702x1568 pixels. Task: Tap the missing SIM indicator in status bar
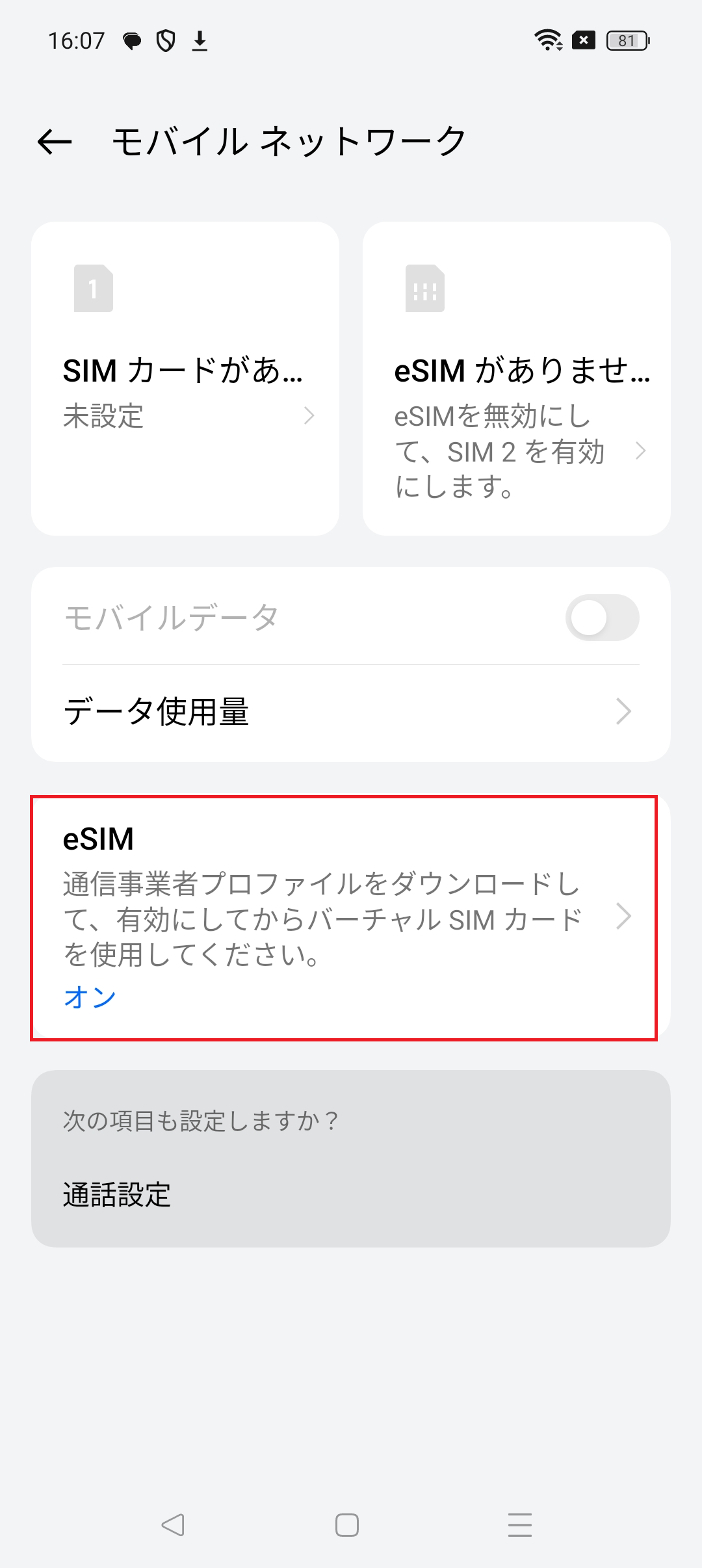[584, 40]
